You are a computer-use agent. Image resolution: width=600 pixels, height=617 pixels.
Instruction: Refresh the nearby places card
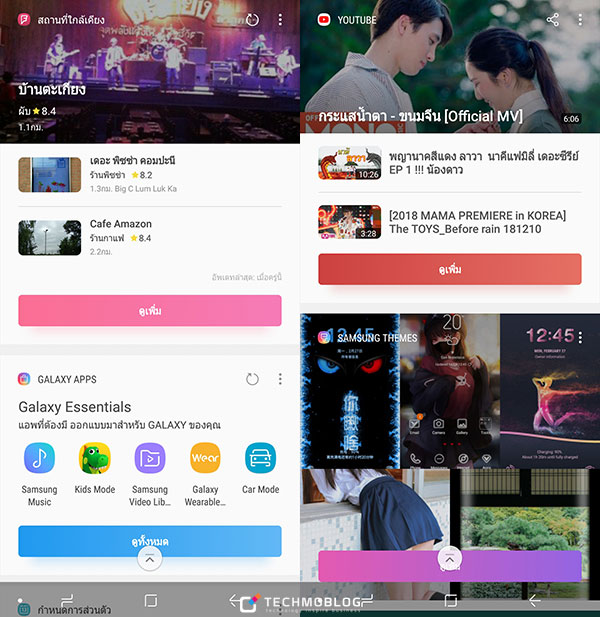(x=252, y=20)
